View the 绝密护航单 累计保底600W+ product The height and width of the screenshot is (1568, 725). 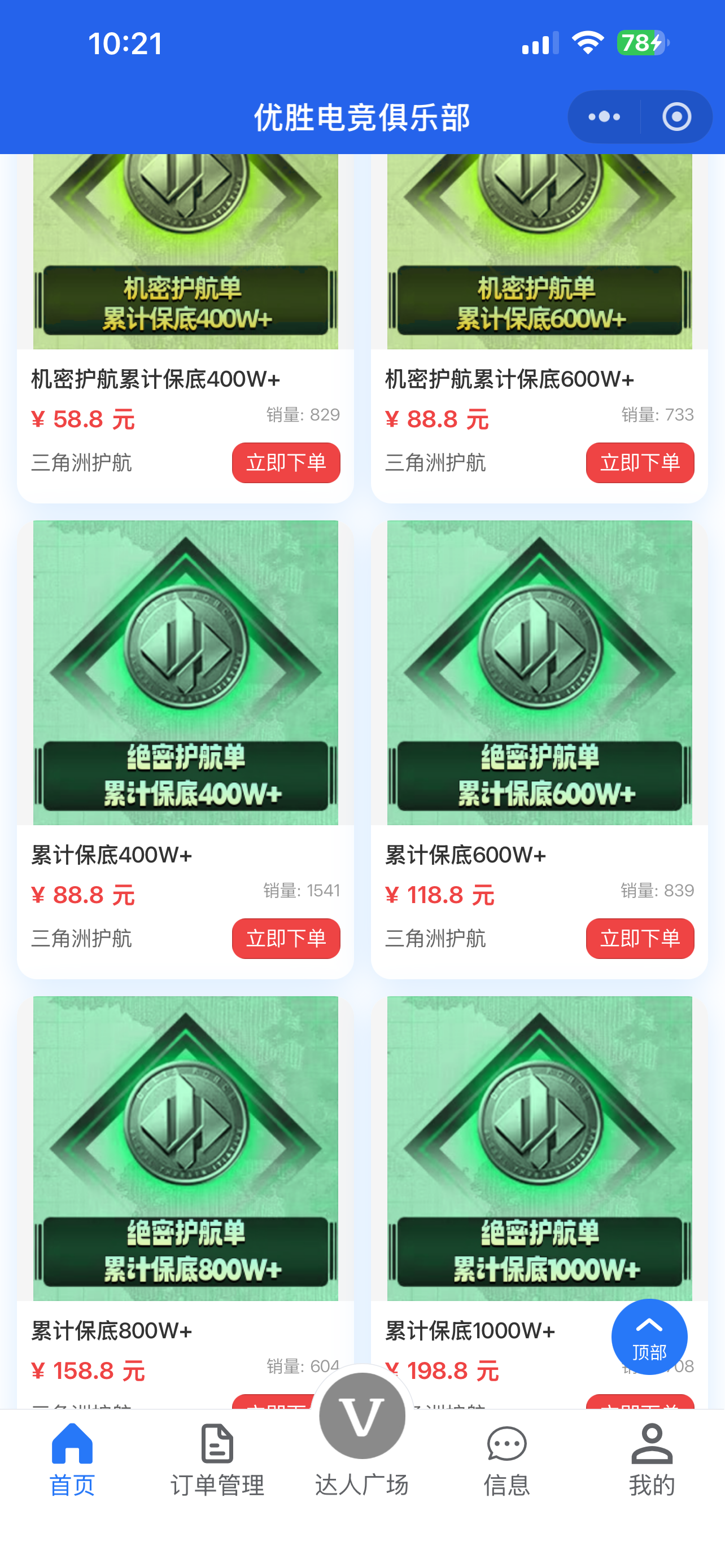[539, 673]
